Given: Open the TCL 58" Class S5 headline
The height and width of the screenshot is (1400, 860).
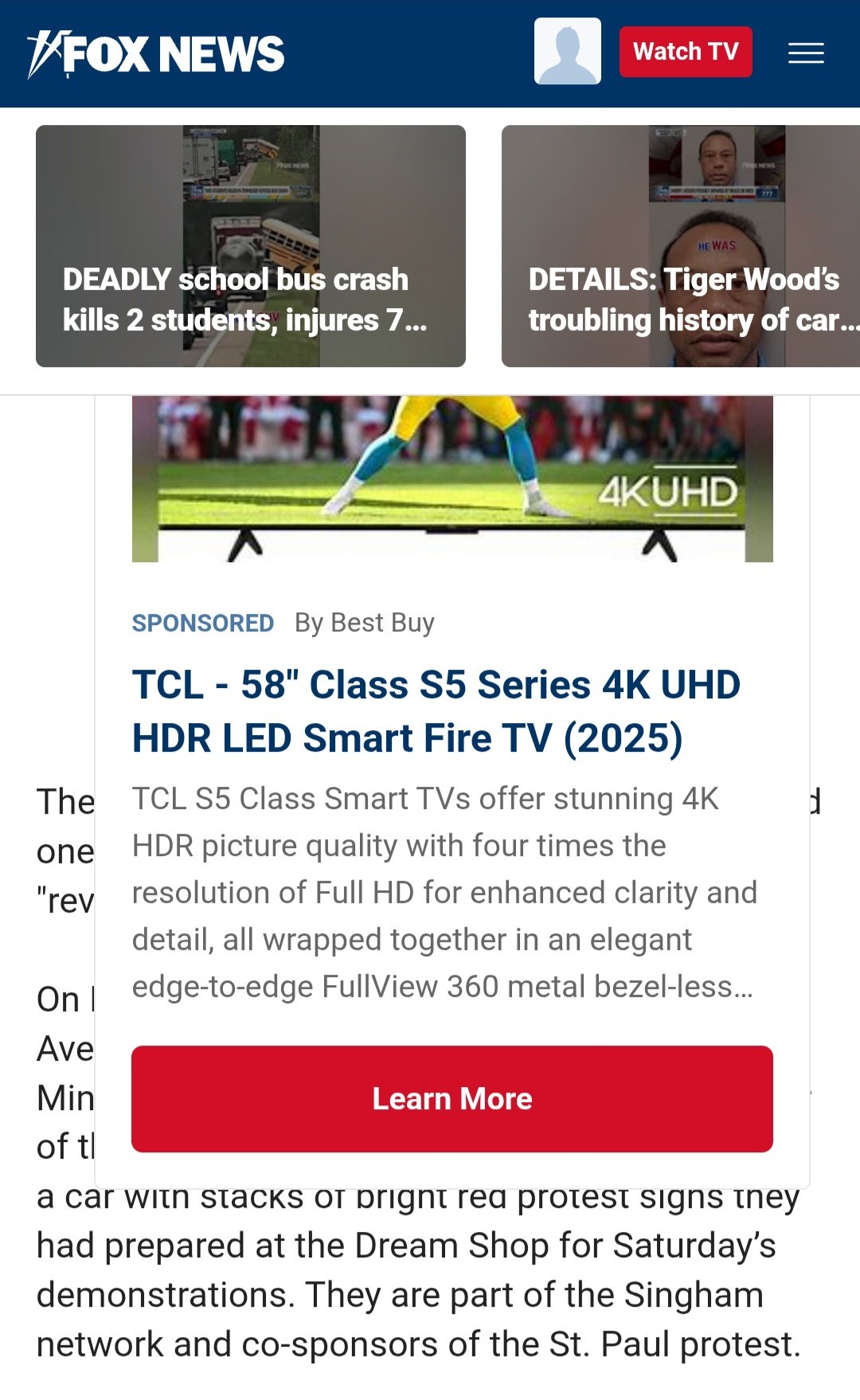Looking at the screenshot, I should click(x=436, y=711).
